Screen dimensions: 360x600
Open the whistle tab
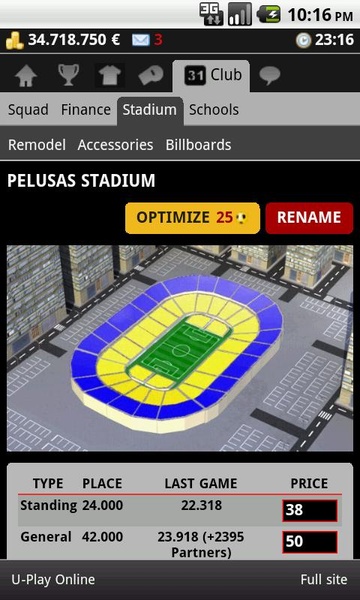pos(151,75)
